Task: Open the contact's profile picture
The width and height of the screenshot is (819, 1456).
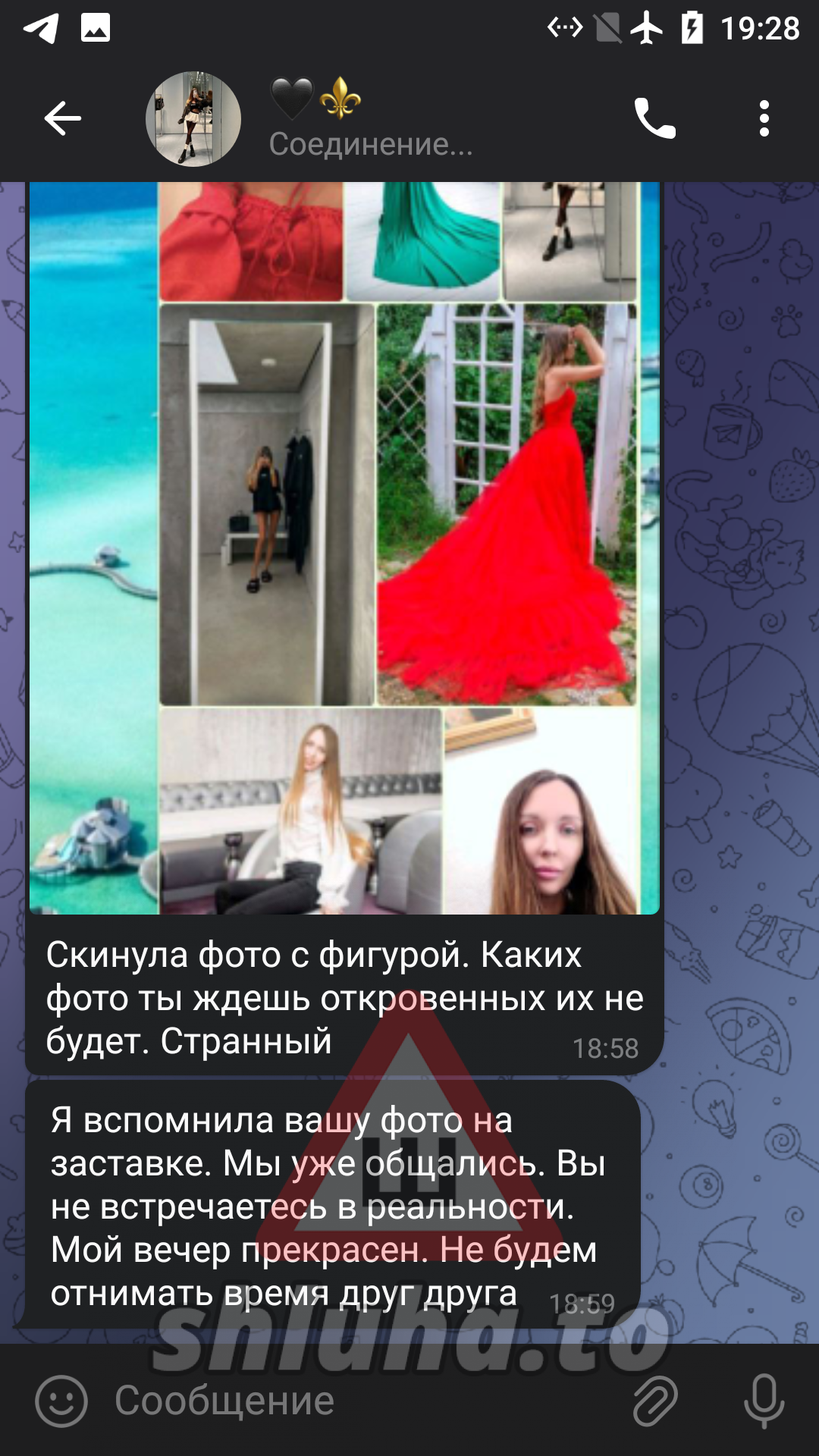Action: click(x=193, y=119)
